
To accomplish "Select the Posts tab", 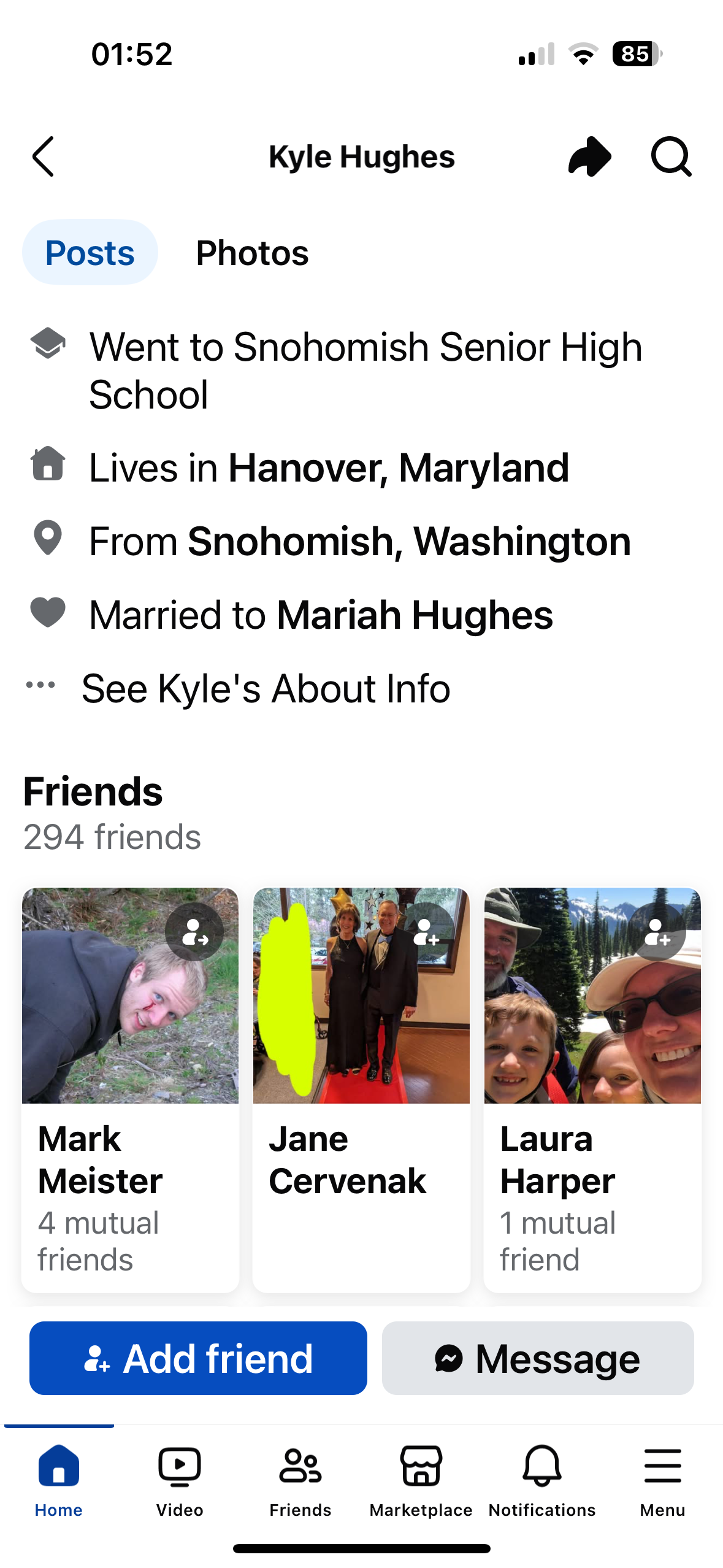I will [x=90, y=252].
